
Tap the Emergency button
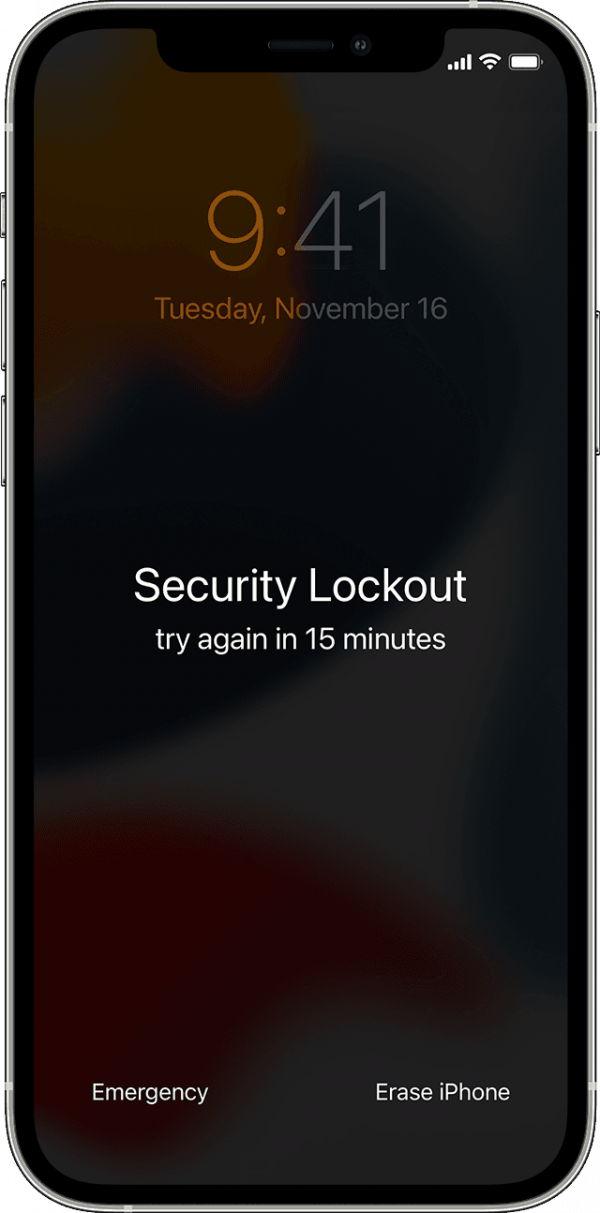pyautogui.click(x=150, y=1093)
